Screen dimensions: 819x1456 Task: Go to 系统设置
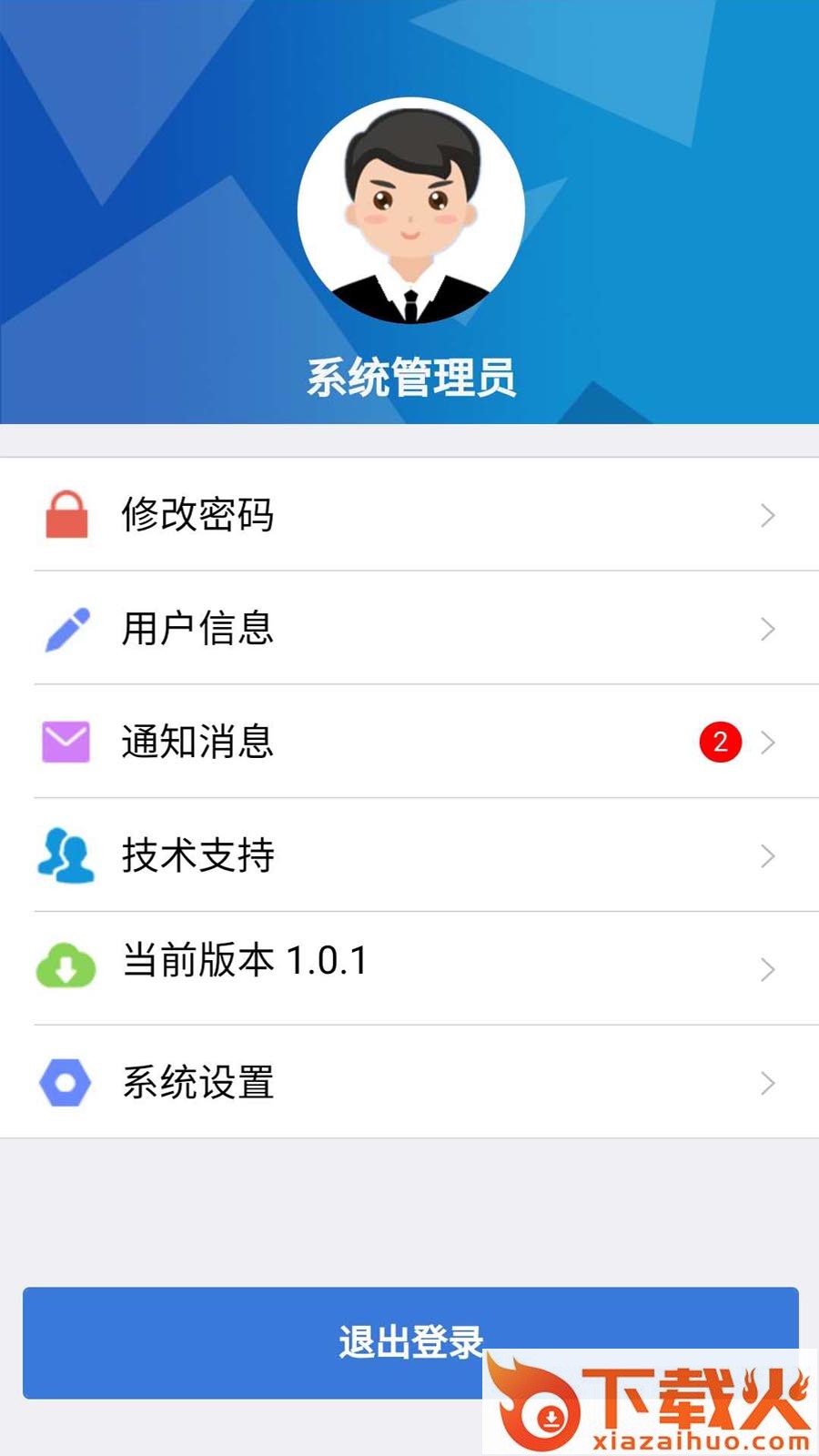pos(409,1083)
